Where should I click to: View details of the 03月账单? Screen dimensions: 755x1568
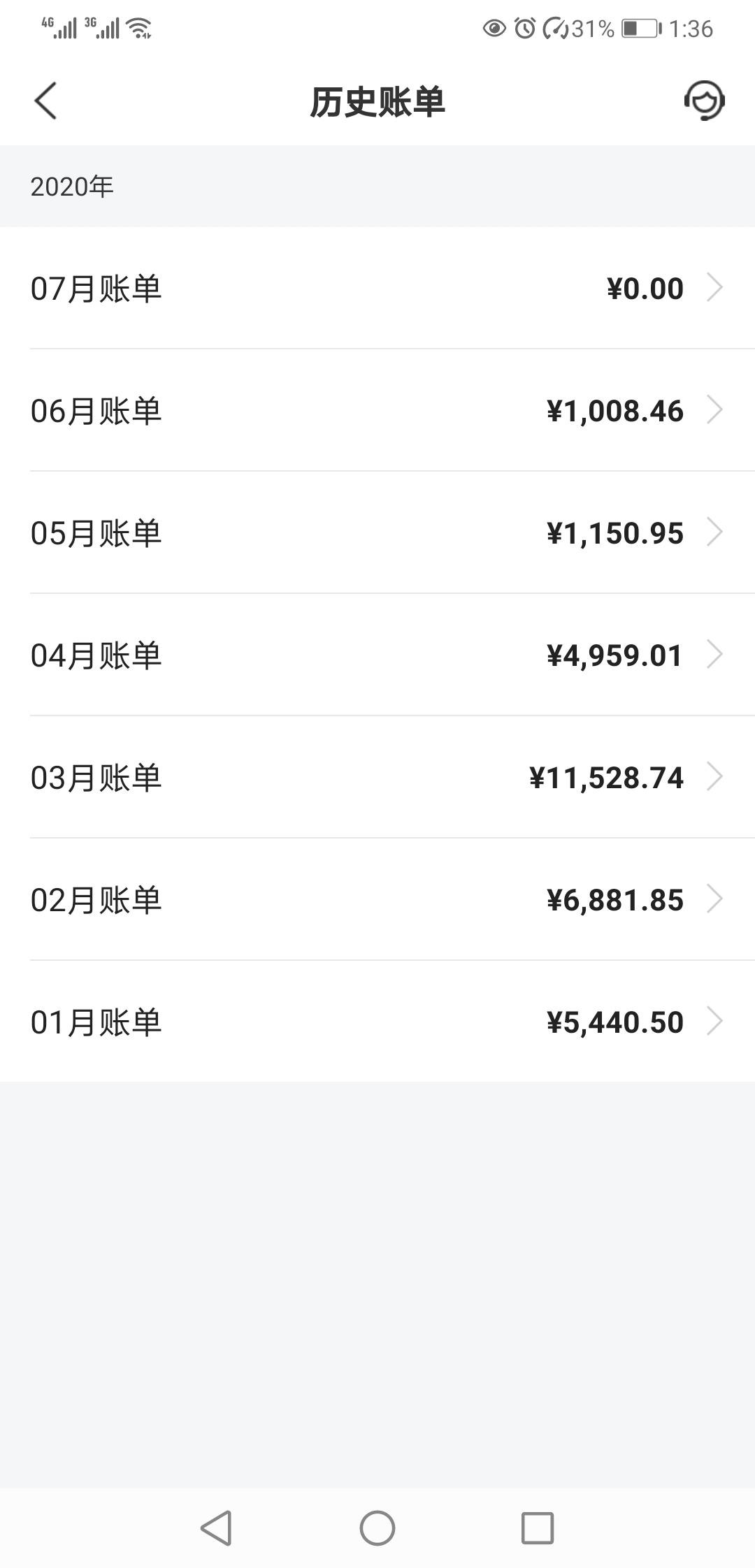click(377, 777)
